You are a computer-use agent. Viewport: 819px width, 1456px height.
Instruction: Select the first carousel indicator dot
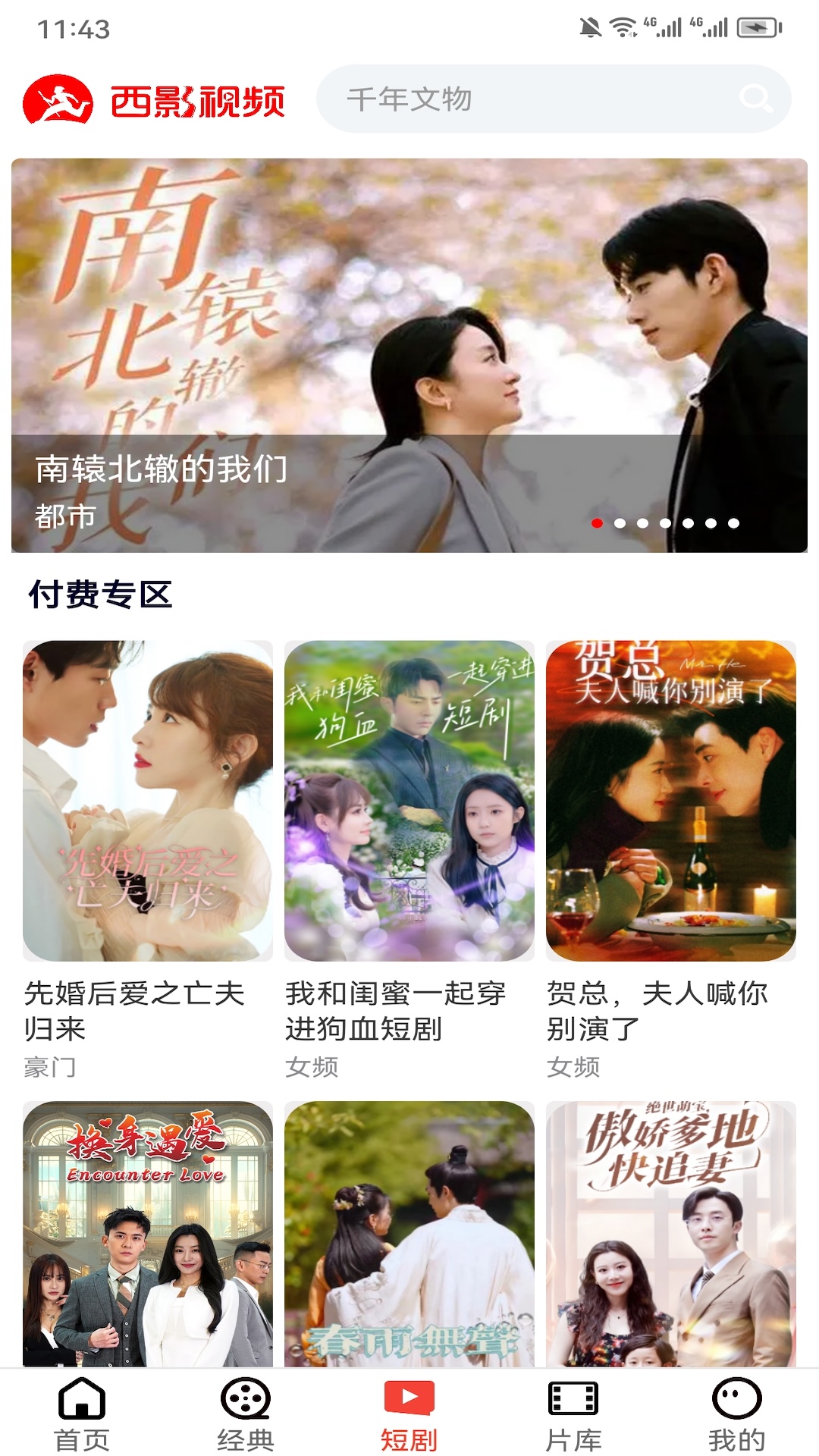point(598,522)
